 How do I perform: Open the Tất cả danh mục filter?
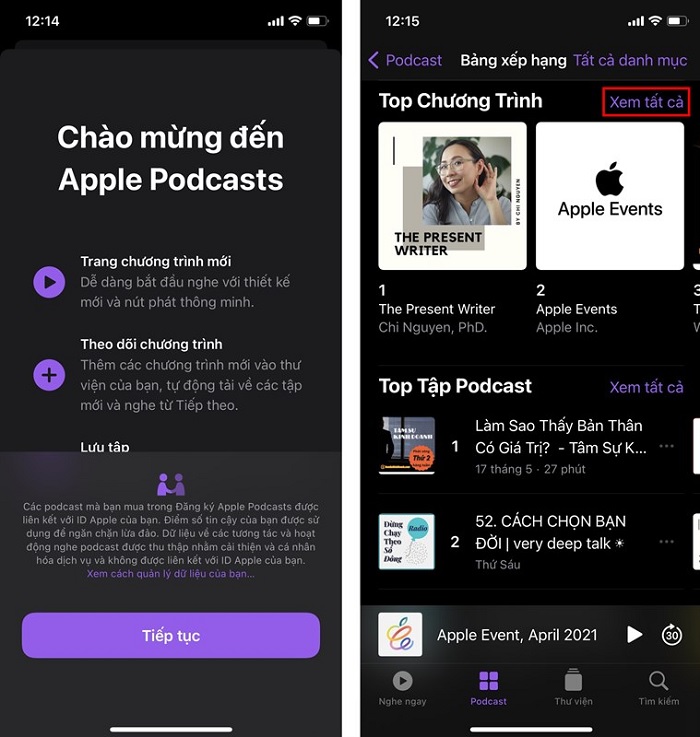[629, 60]
